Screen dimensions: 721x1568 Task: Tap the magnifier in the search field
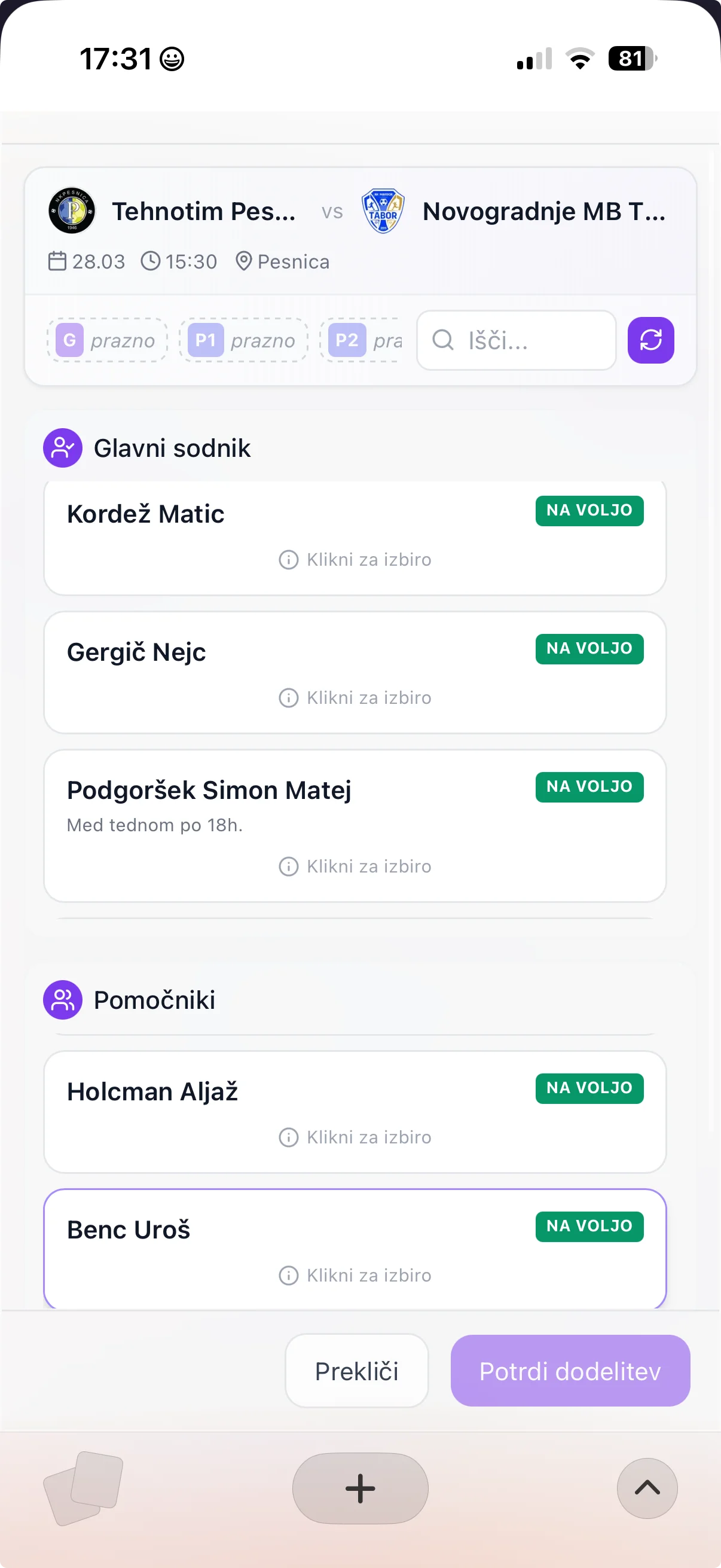[442, 340]
